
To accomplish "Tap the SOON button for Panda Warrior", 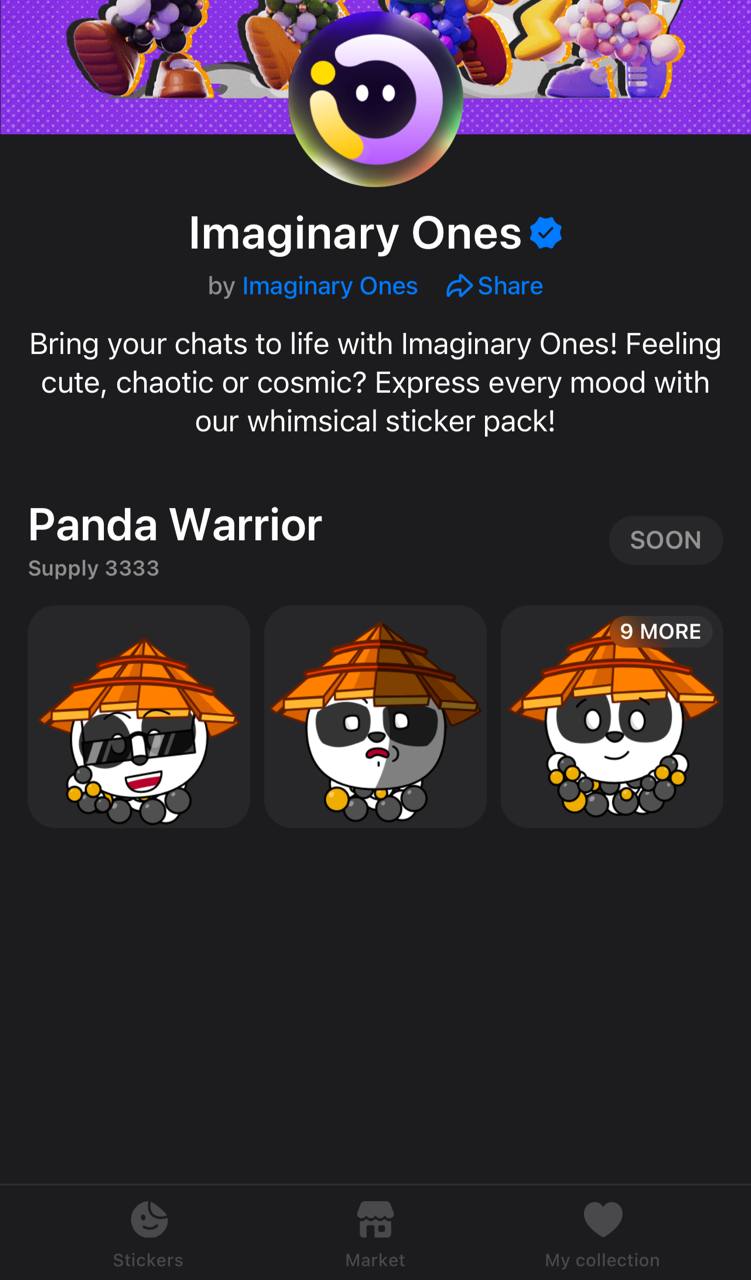I will click(665, 540).
